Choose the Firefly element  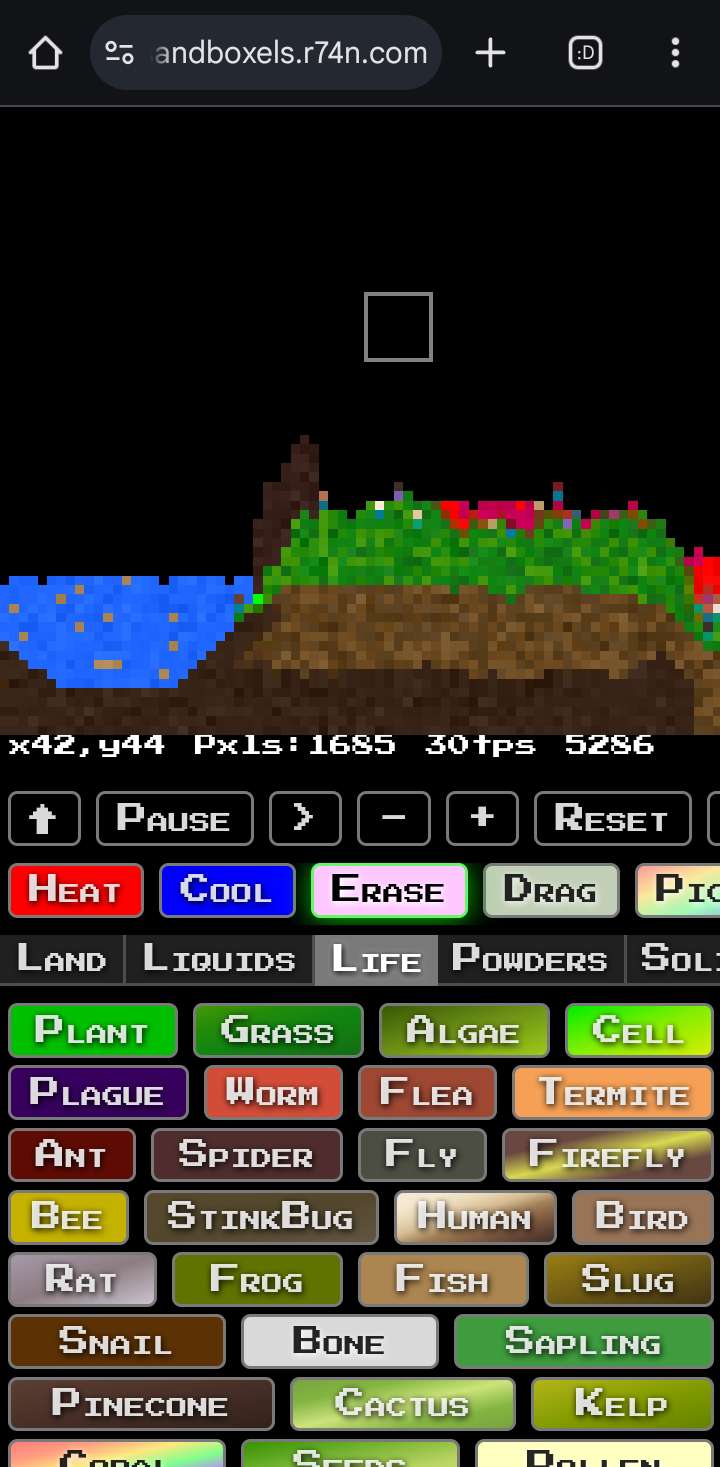click(x=609, y=1156)
